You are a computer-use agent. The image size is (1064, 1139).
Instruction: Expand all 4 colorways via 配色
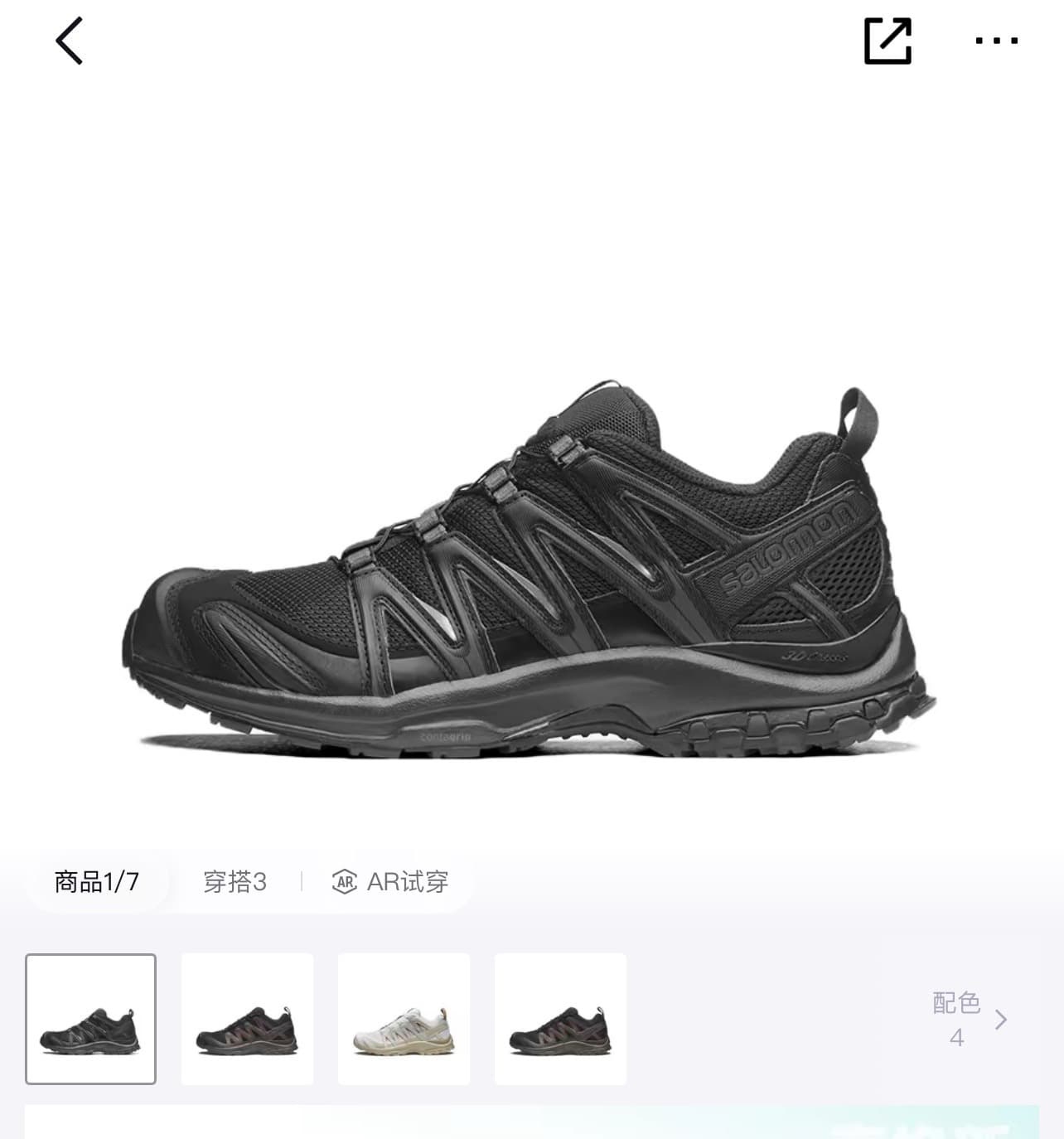968,1019
